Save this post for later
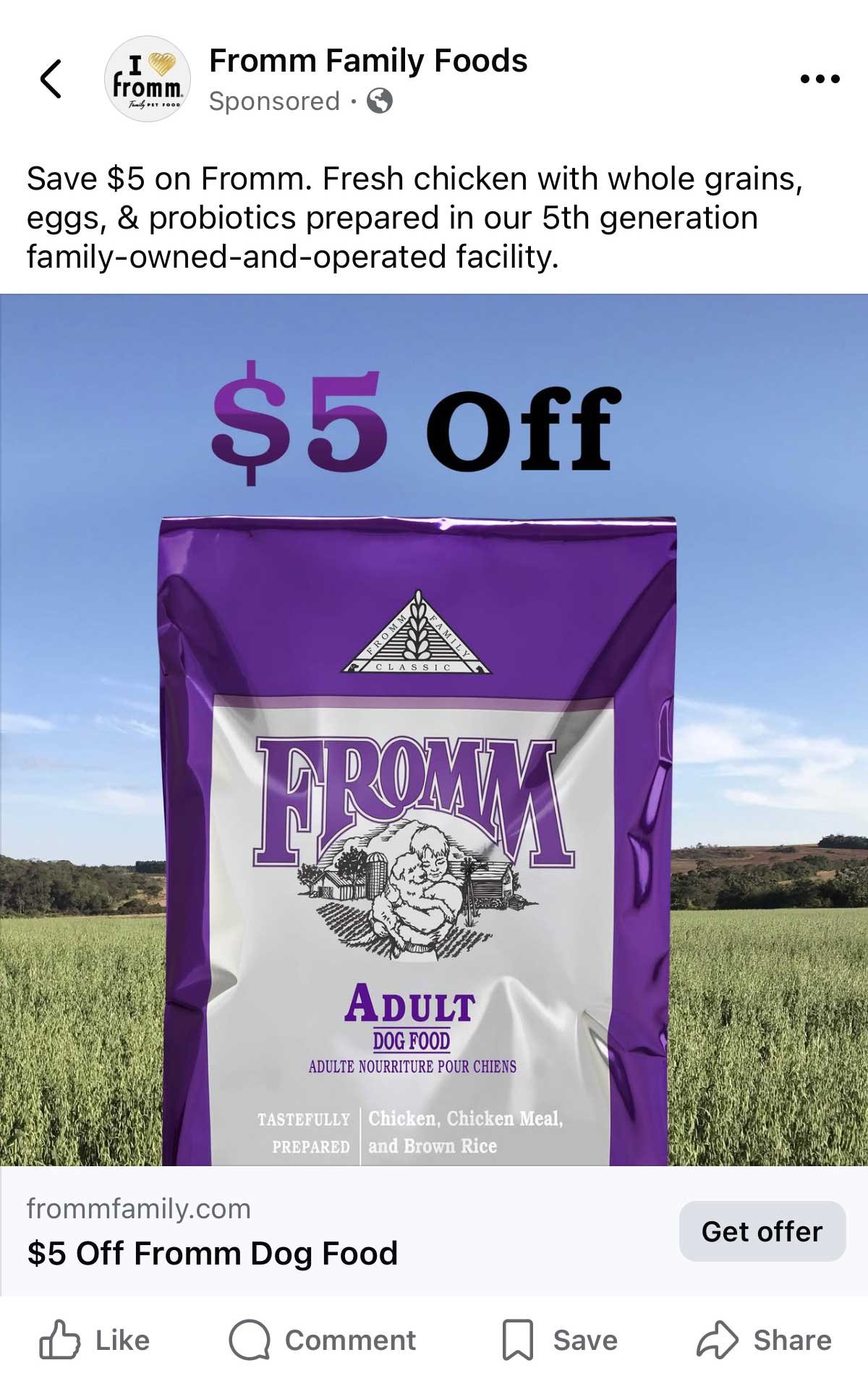The image size is (868, 1389). click(x=560, y=1341)
